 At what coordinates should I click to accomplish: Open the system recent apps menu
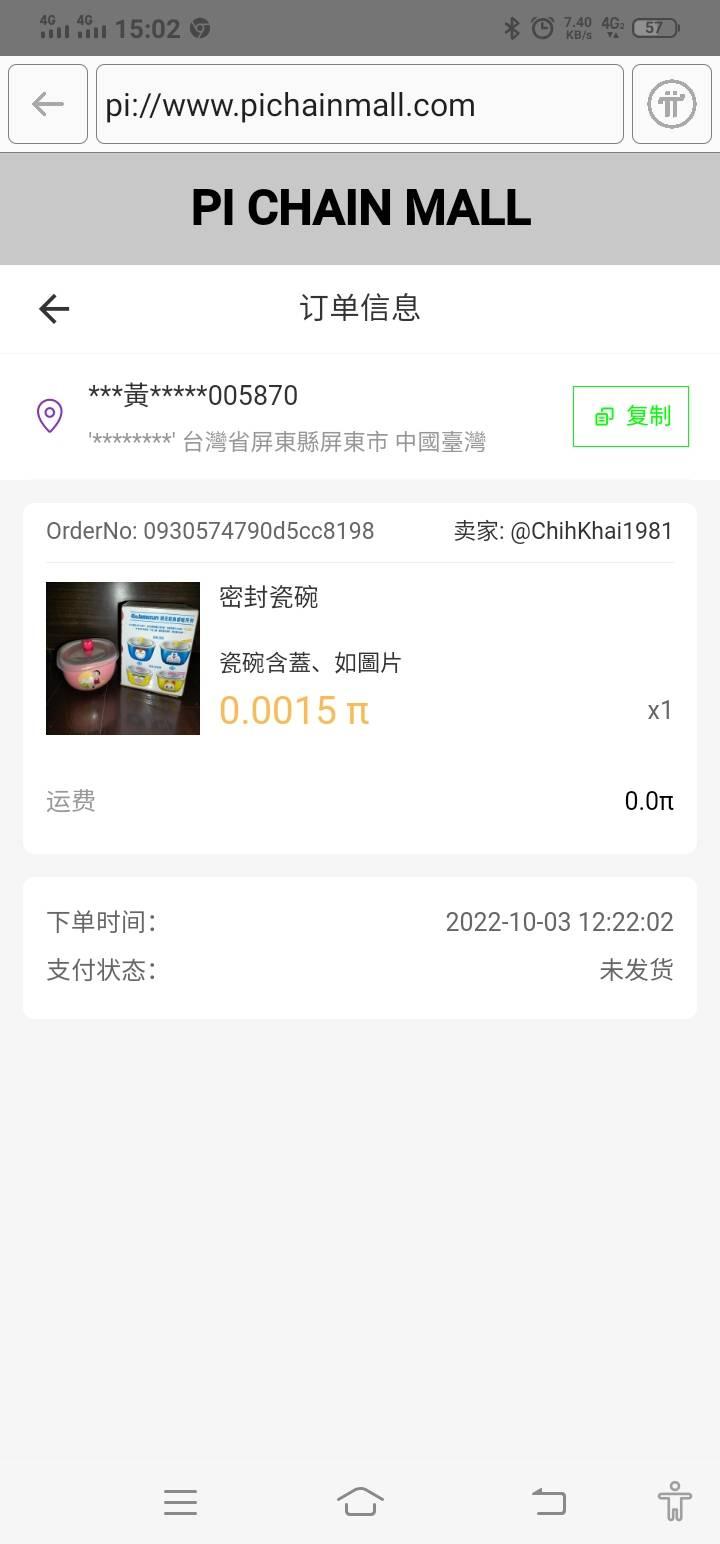(180, 1501)
